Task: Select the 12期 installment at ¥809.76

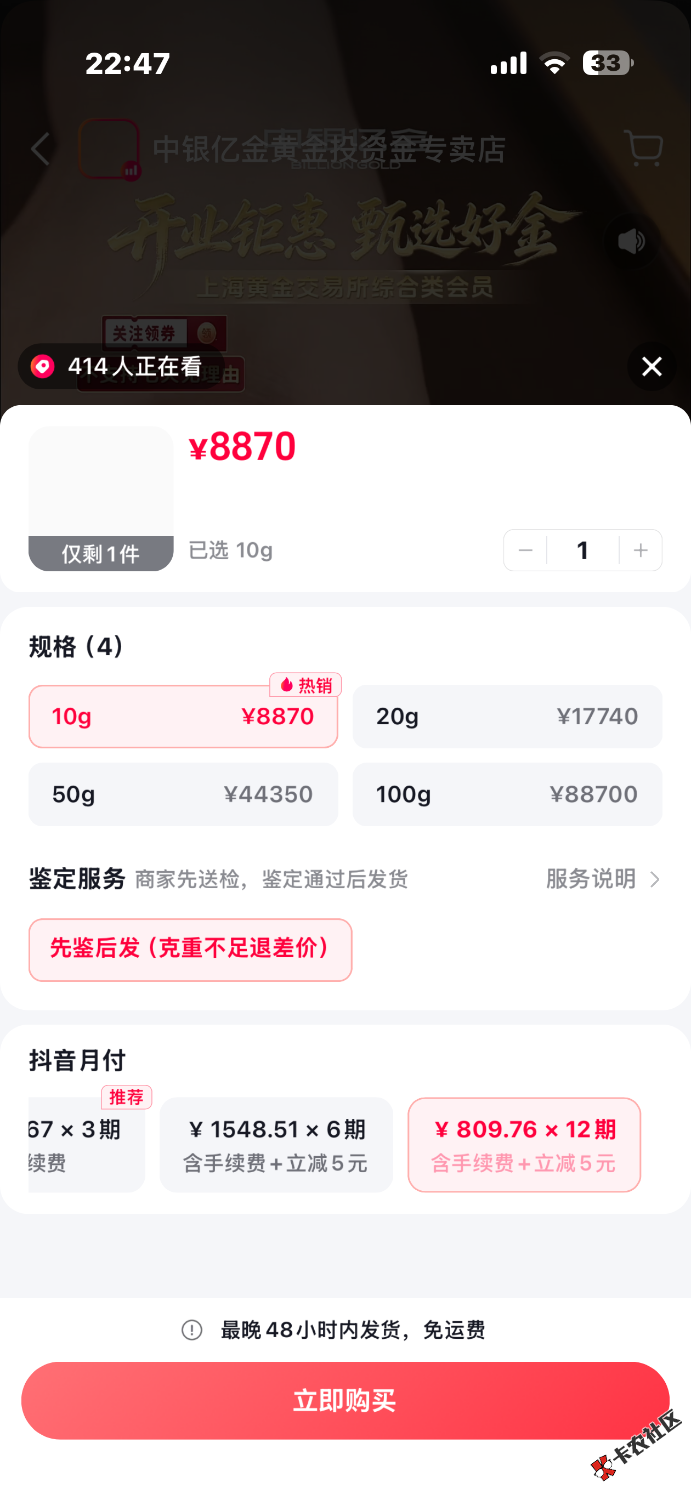Action: pyautogui.click(x=524, y=1145)
